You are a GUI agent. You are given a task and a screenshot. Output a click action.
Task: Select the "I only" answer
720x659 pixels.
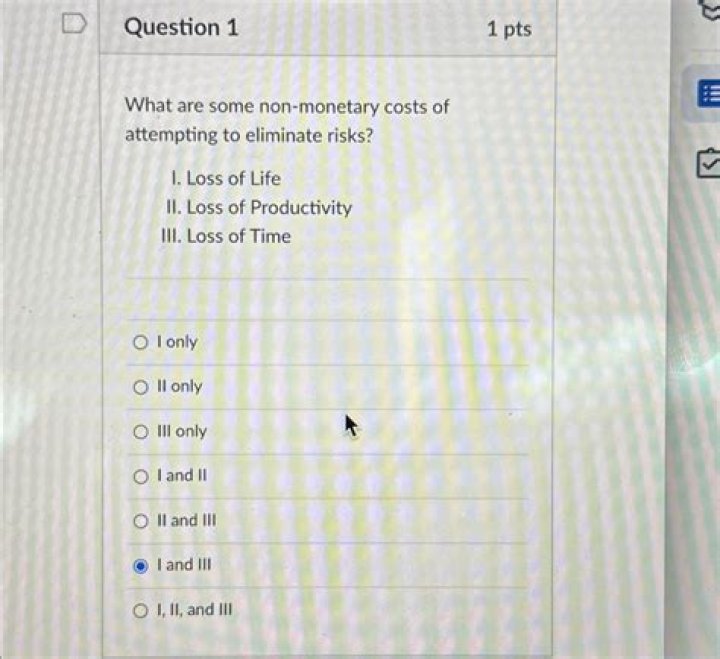pos(141,342)
